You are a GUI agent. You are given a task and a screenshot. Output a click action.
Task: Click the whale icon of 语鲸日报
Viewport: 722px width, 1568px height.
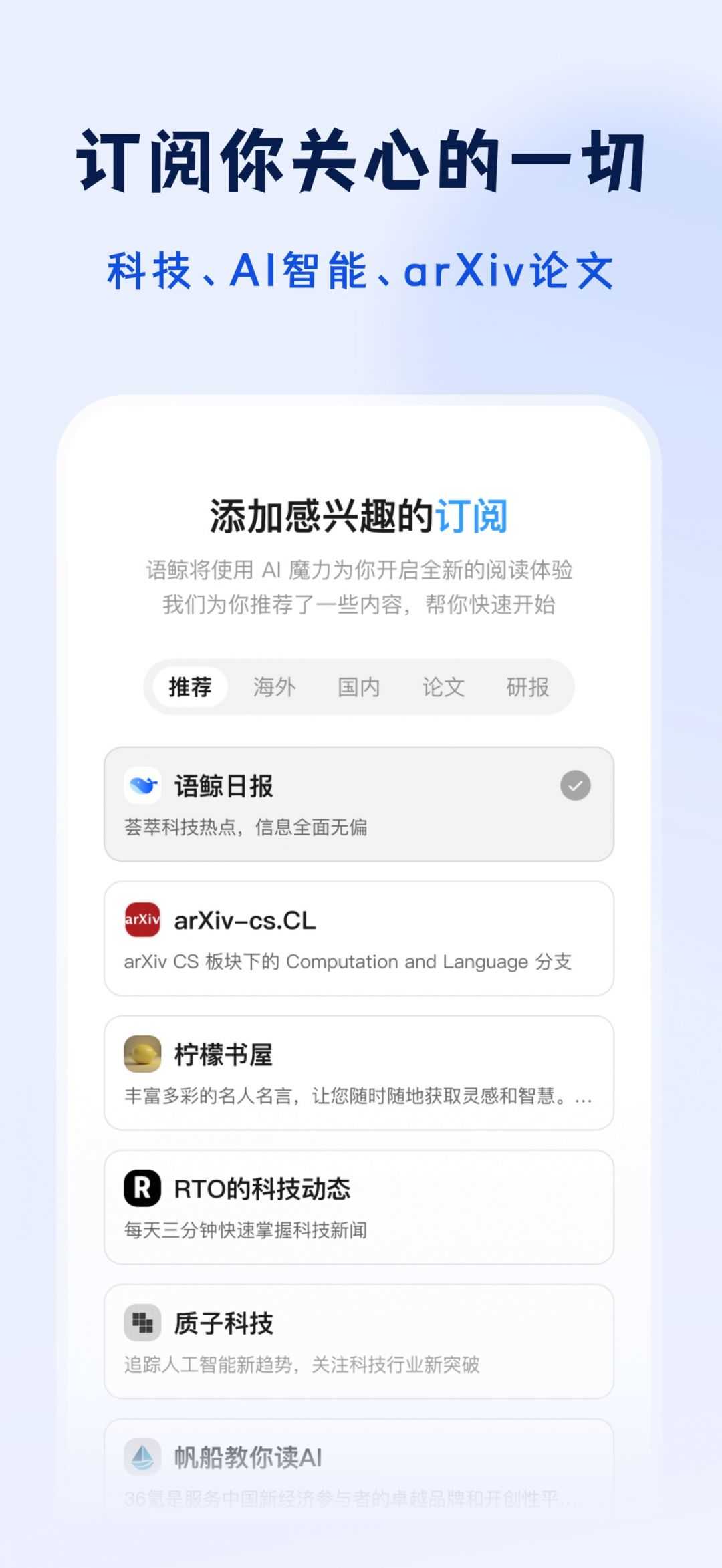[x=141, y=787]
